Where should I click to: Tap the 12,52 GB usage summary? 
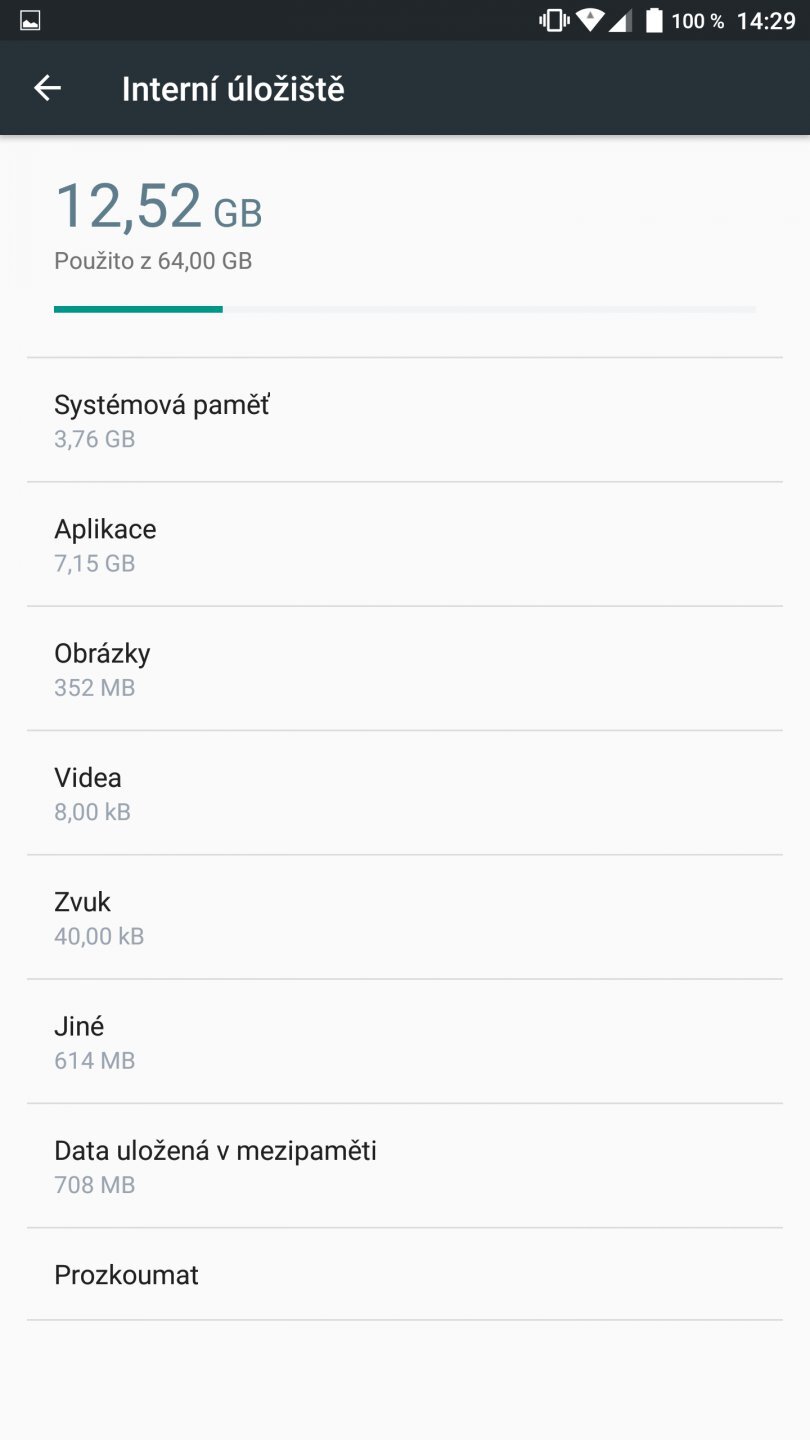160,206
